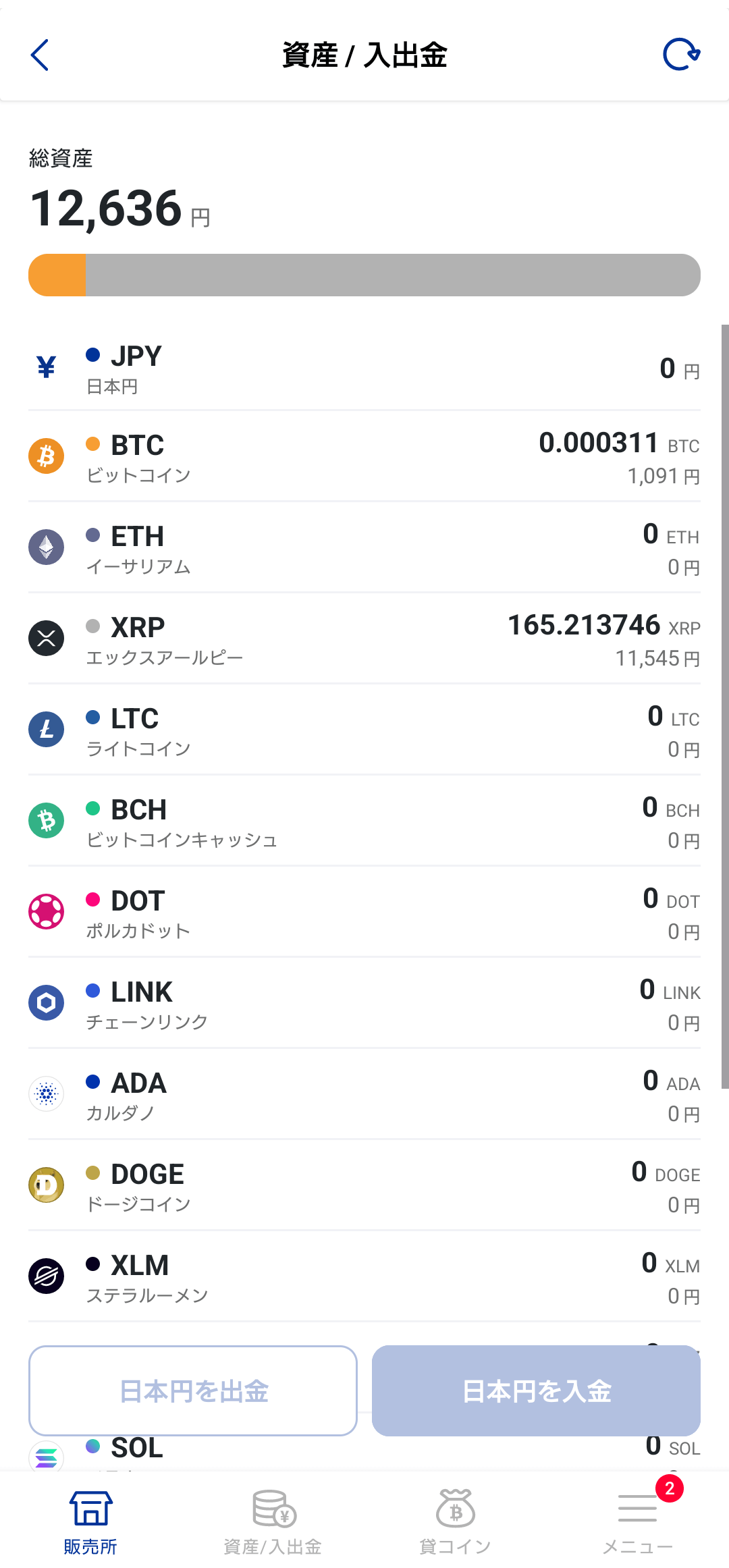The height and width of the screenshot is (1568, 729).
Task: Tap the Polkadot coin icon
Action: pos(46,912)
